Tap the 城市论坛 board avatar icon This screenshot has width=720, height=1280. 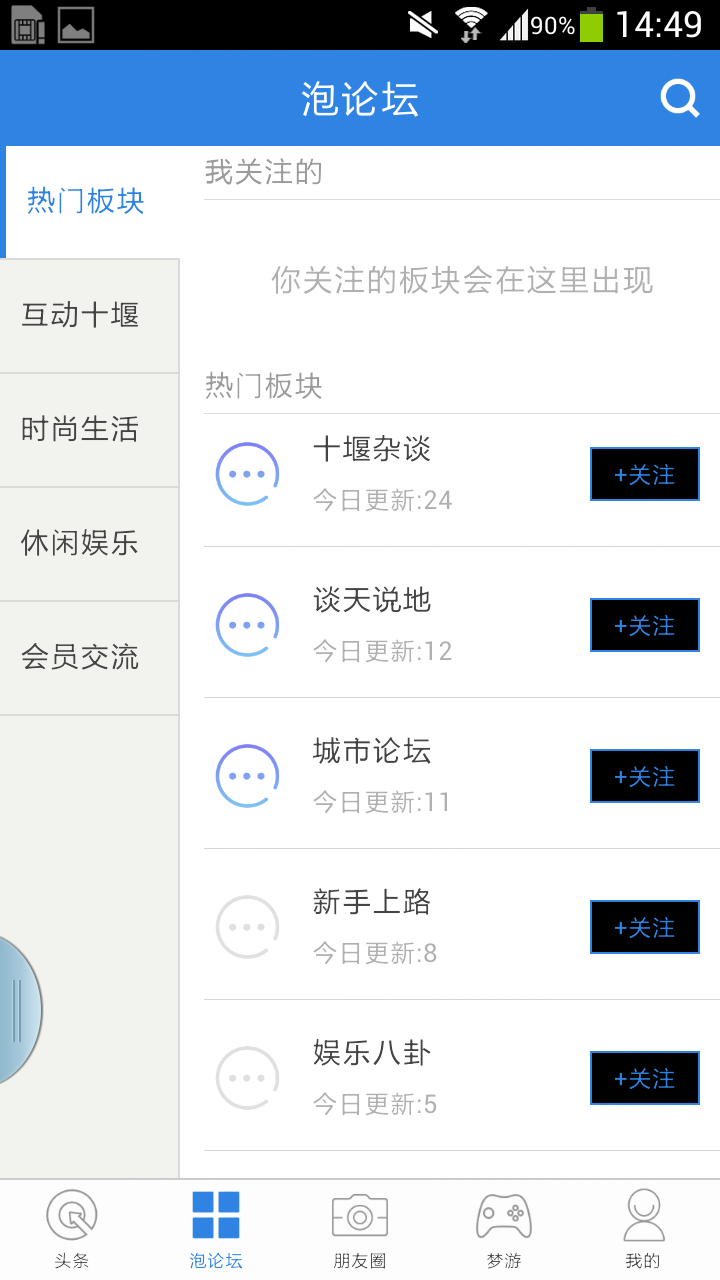tap(247, 775)
